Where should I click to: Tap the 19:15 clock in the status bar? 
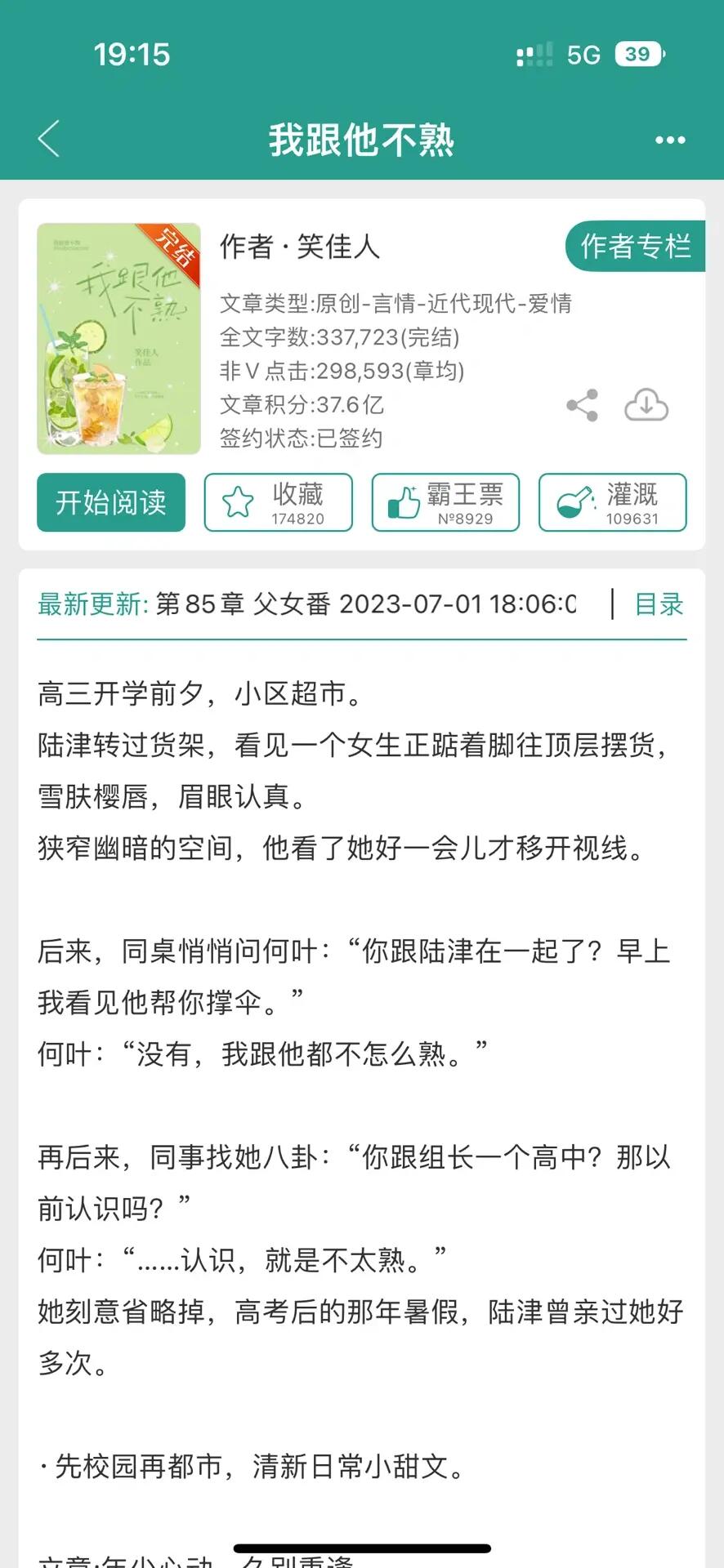pos(131,54)
